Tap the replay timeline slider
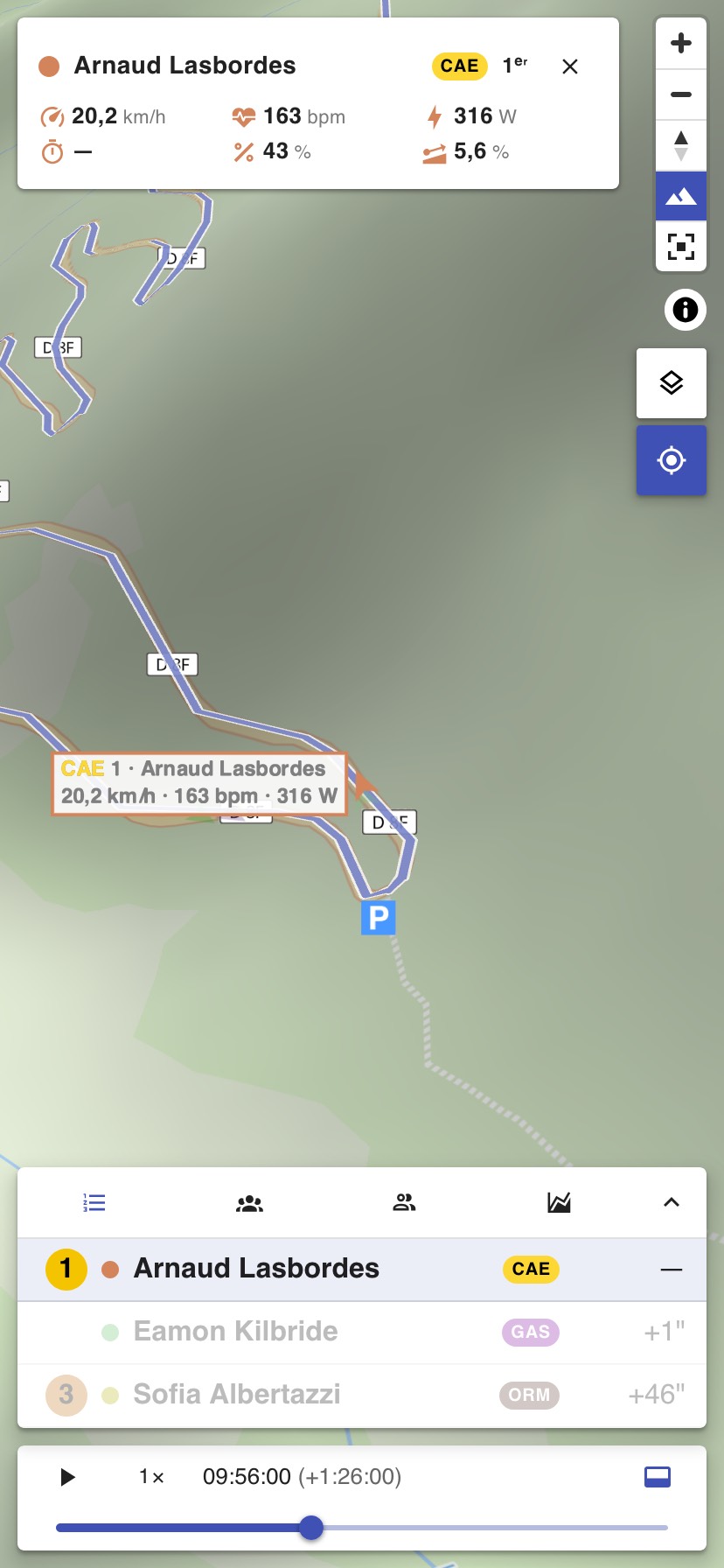This screenshot has width=724, height=1568. (x=362, y=1528)
